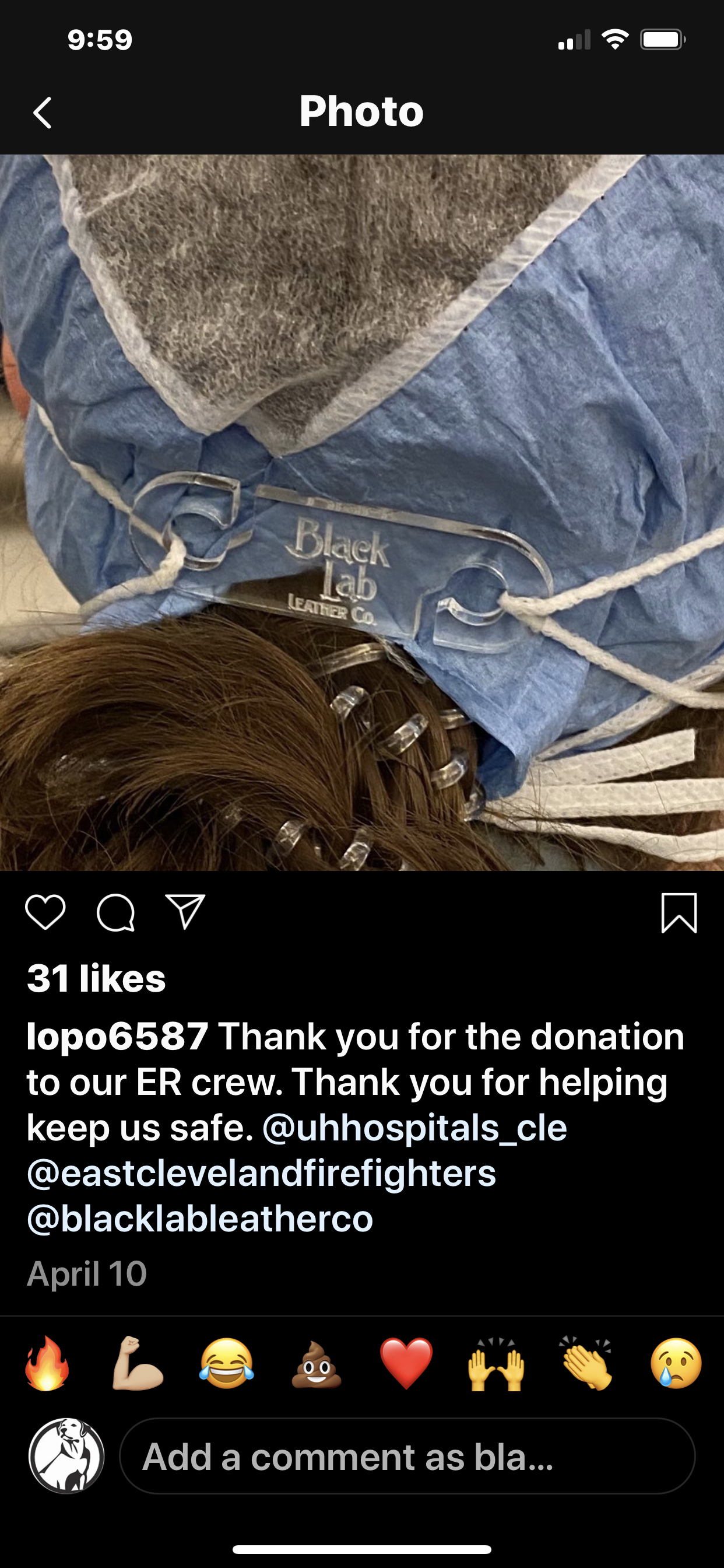This screenshot has height=1568, width=724.
Task: View the 31 likes list
Action: click(96, 978)
